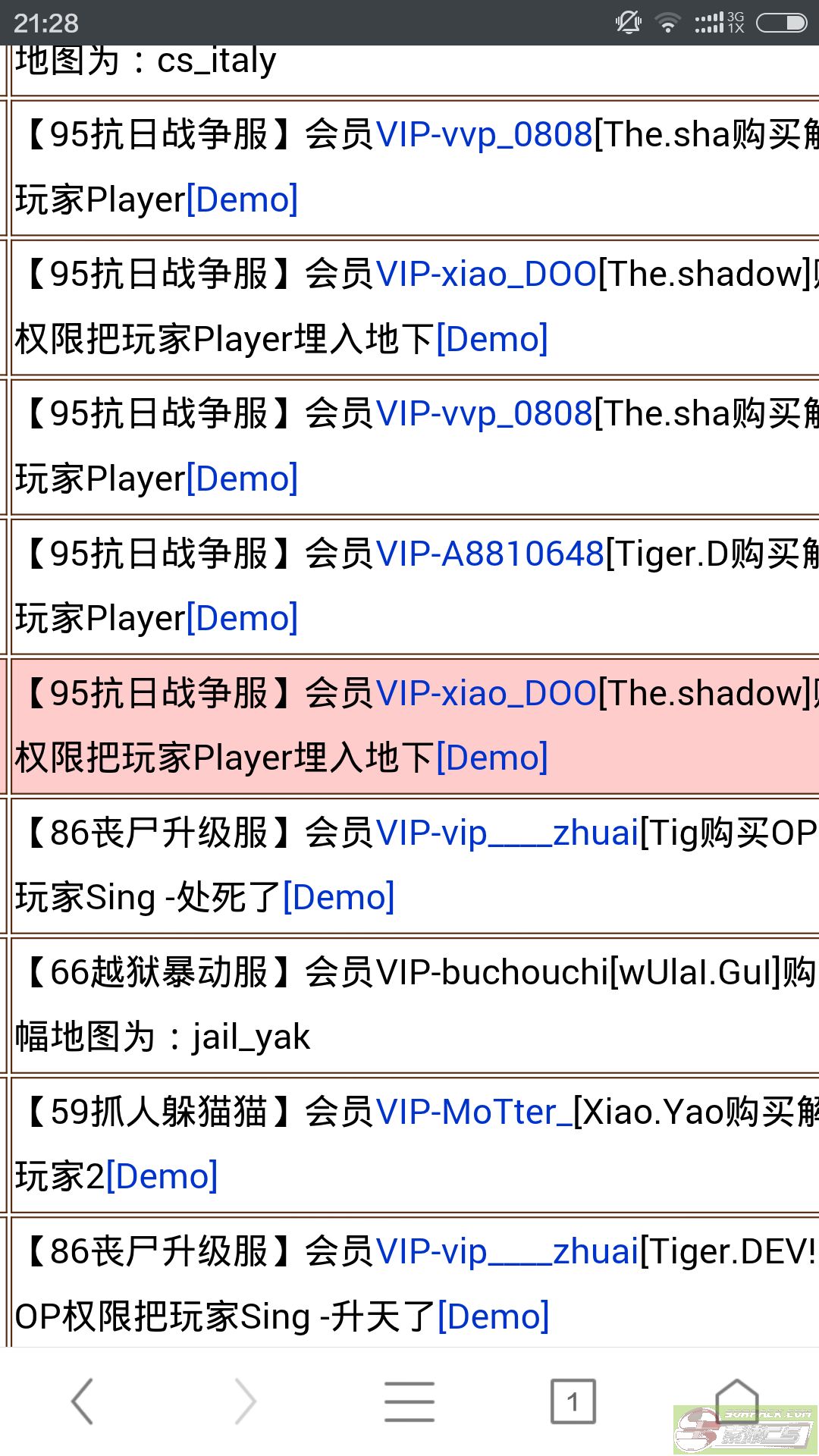
Task: Tap the Demo link in the pink highlighted row
Action: (491, 758)
